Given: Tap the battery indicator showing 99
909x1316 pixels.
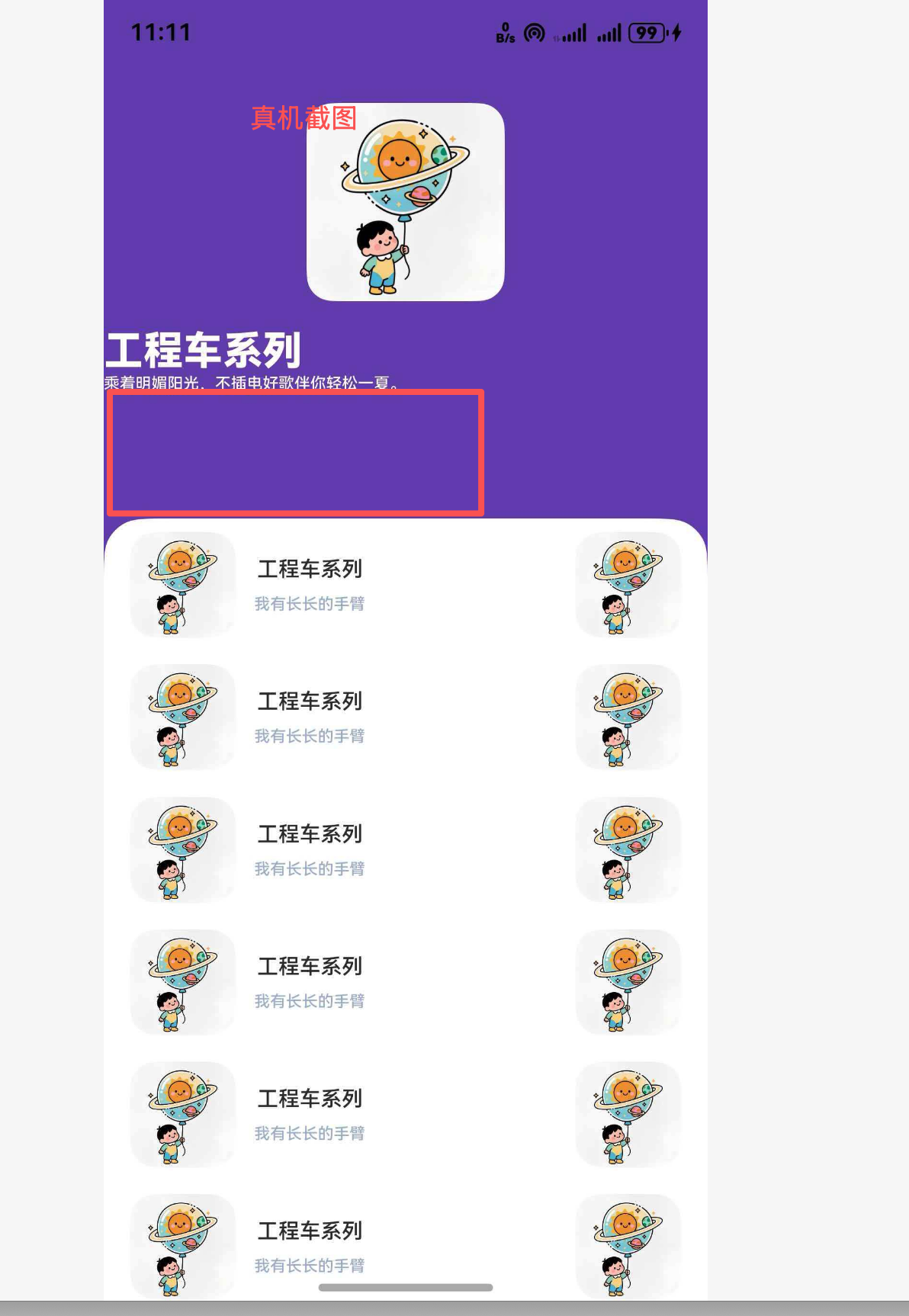Looking at the screenshot, I should (647, 32).
